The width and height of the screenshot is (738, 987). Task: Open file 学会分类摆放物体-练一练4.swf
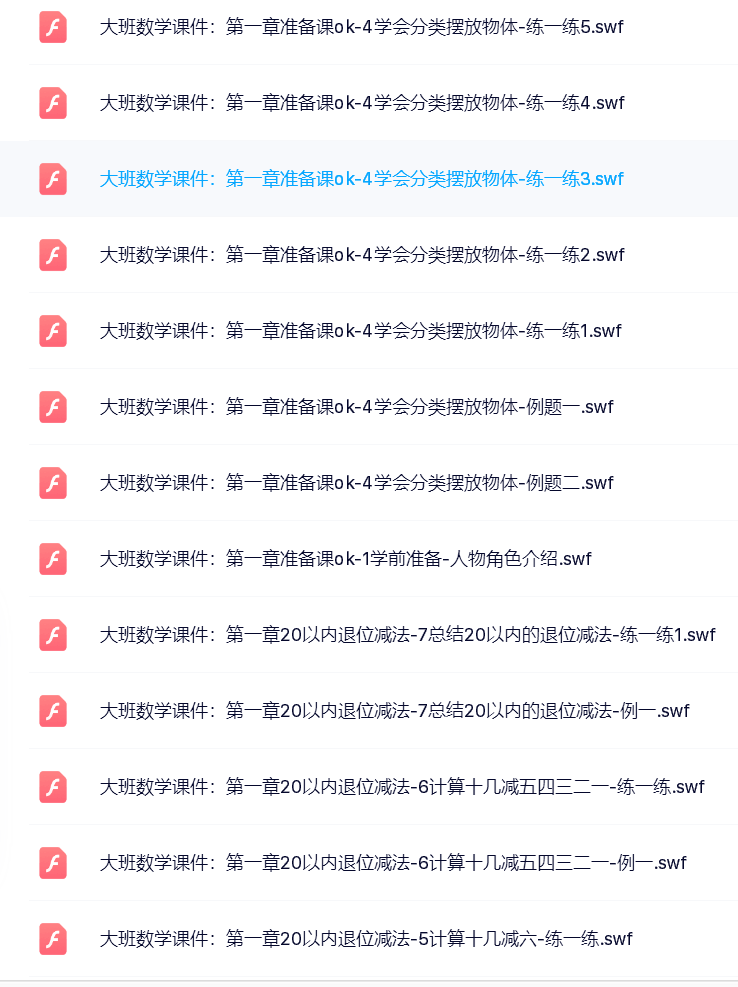(x=361, y=103)
